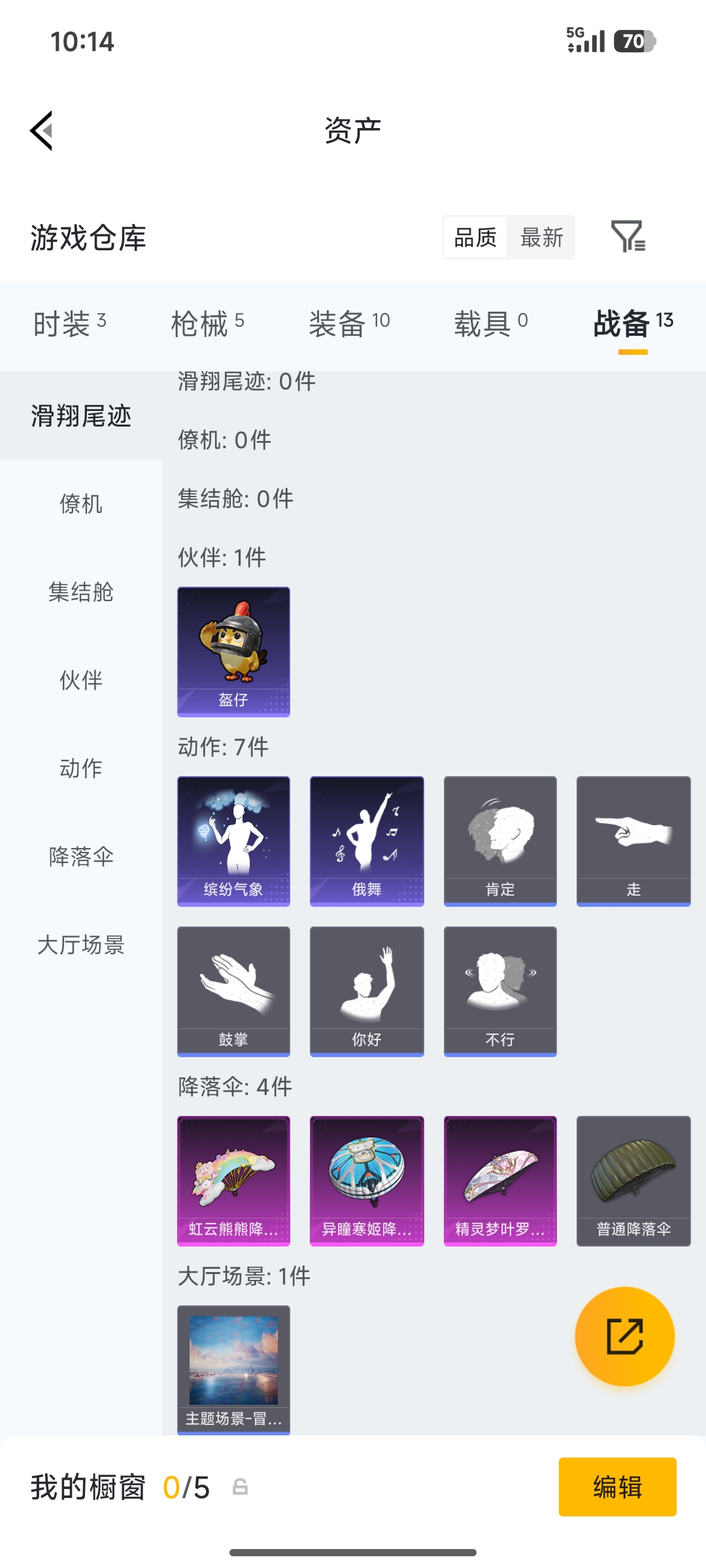Screen dimensions: 706x1568
Task: View the 普通降落伞 parachute
Action: point(633,1181)
